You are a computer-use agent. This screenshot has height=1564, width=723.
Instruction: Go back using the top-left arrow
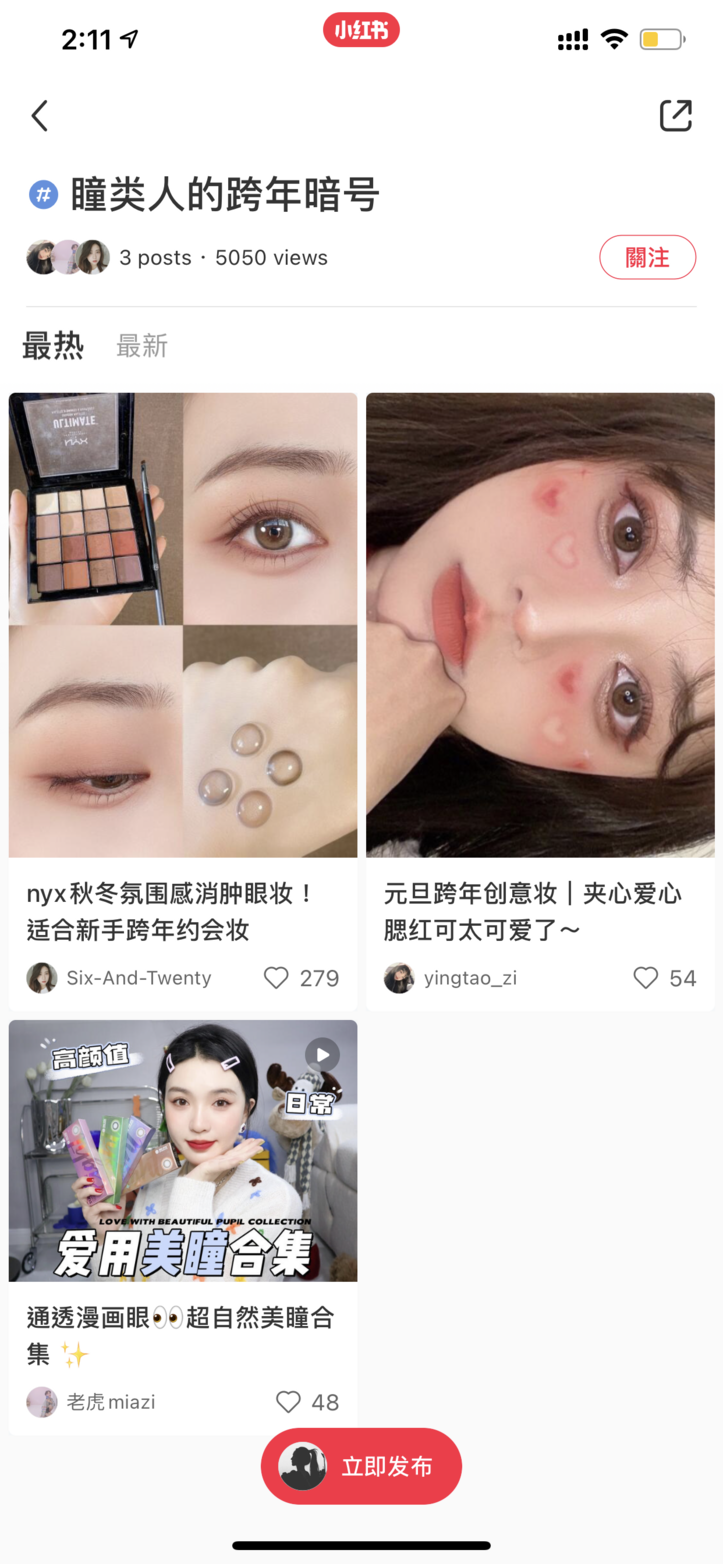(x=40, y=116)
